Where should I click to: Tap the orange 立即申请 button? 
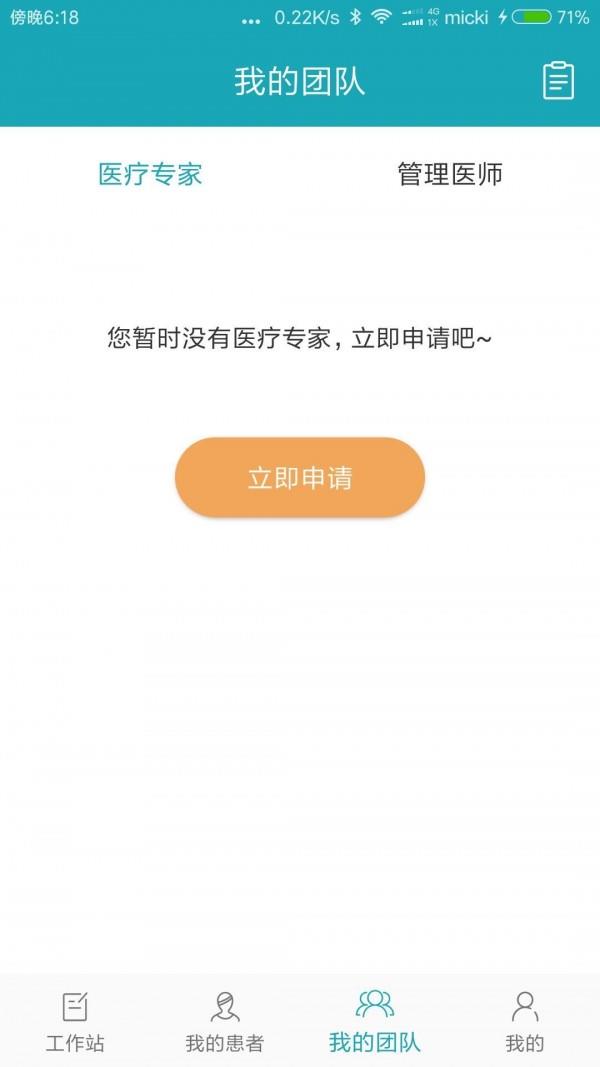pos(300,478)
